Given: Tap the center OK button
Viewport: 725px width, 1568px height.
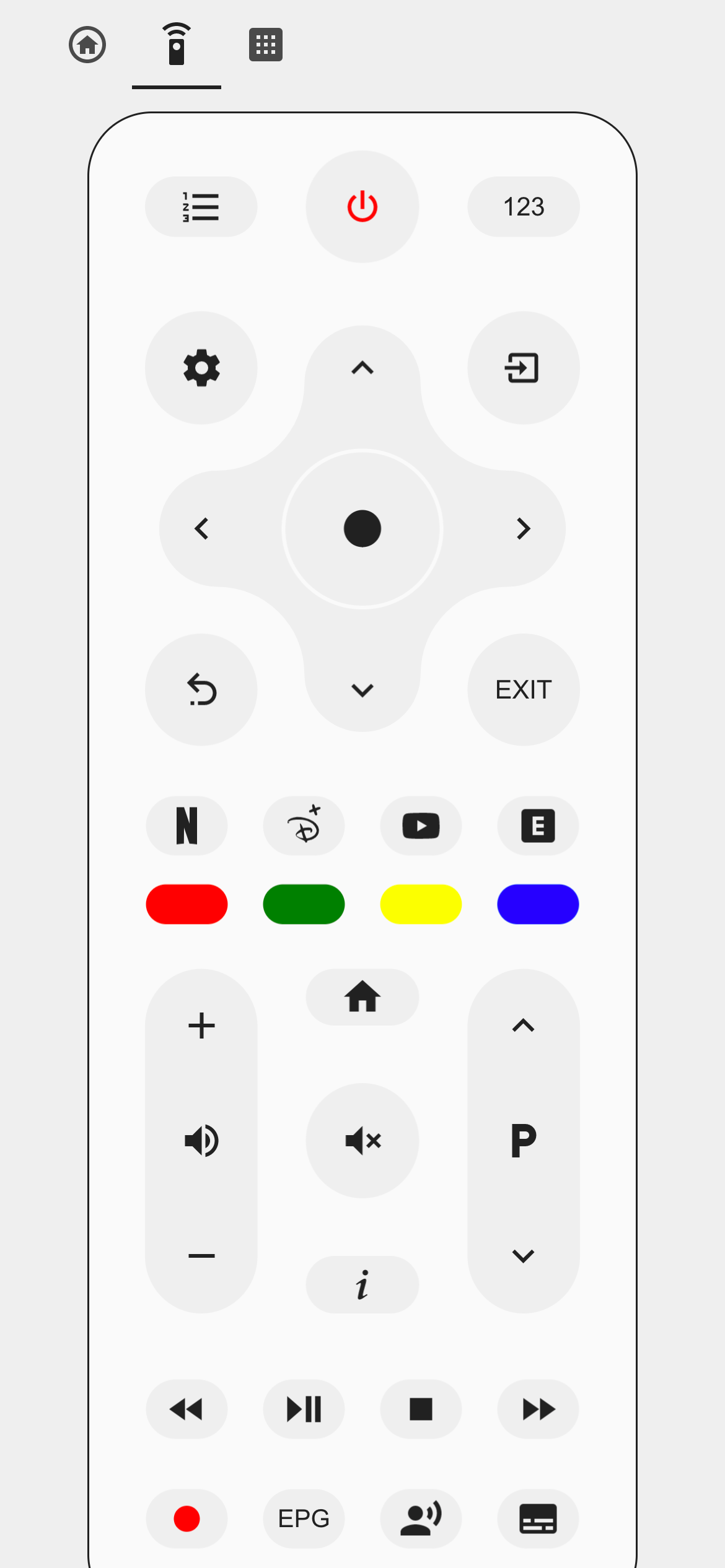Looking at the screenshot, I should [362, 528].
